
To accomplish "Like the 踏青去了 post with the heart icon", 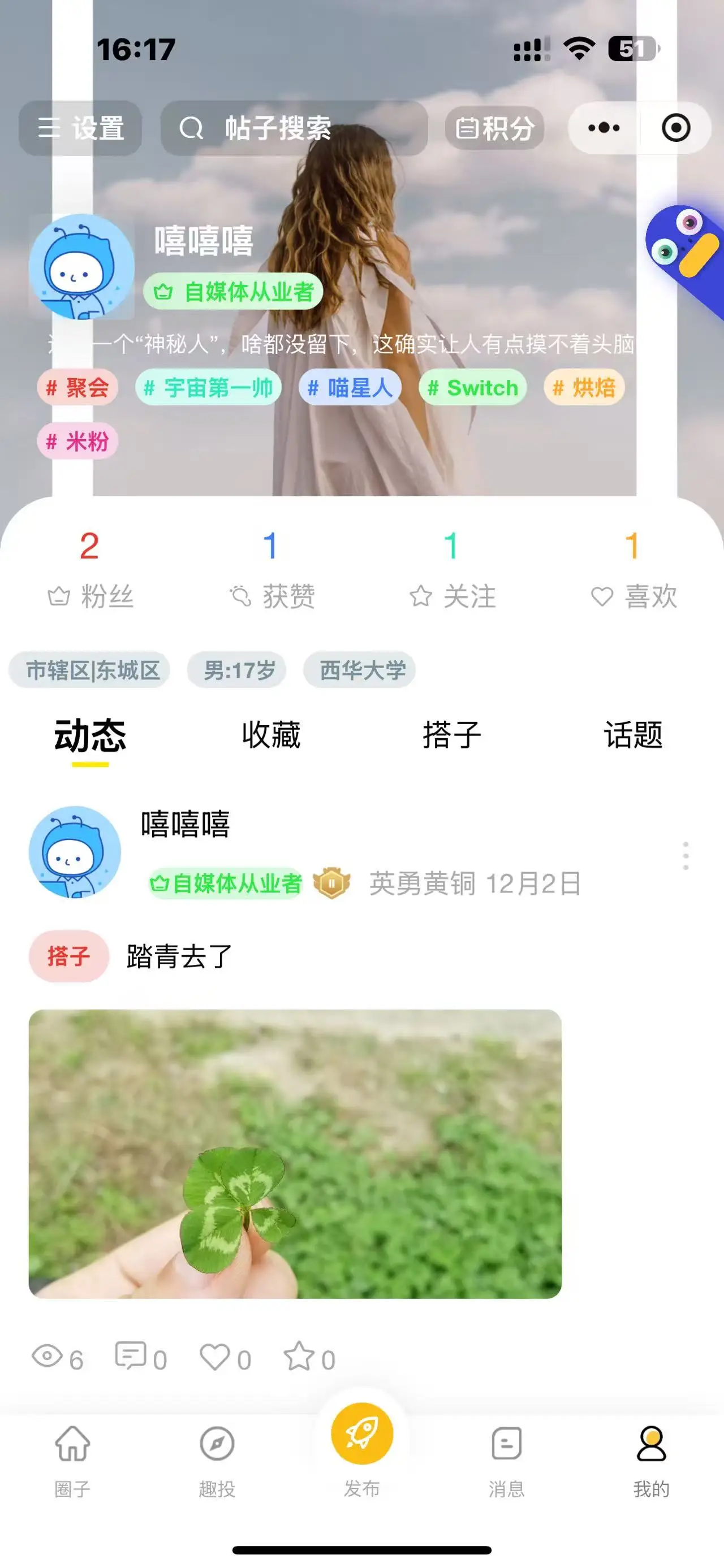I will (x=215, y=1357).
